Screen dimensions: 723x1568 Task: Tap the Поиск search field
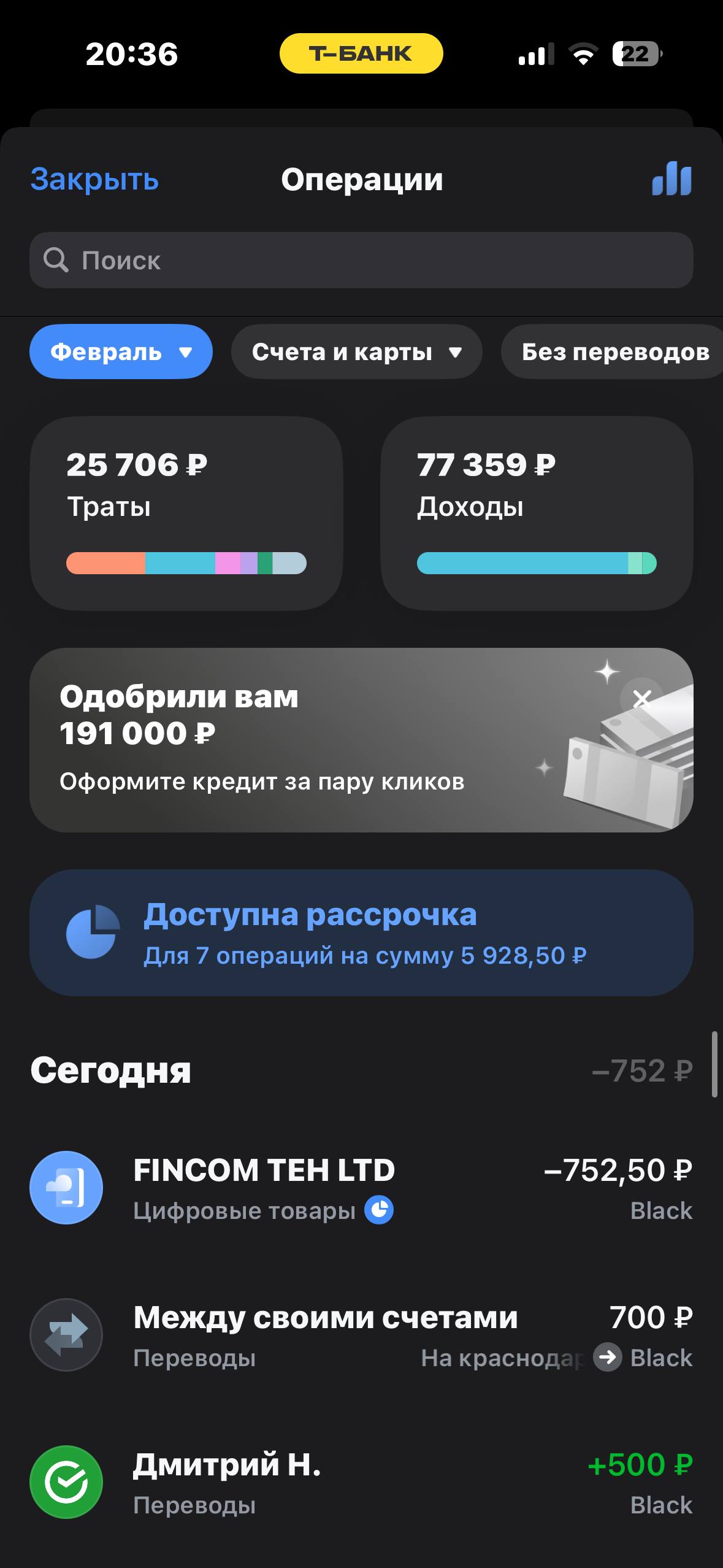(361, 260)
